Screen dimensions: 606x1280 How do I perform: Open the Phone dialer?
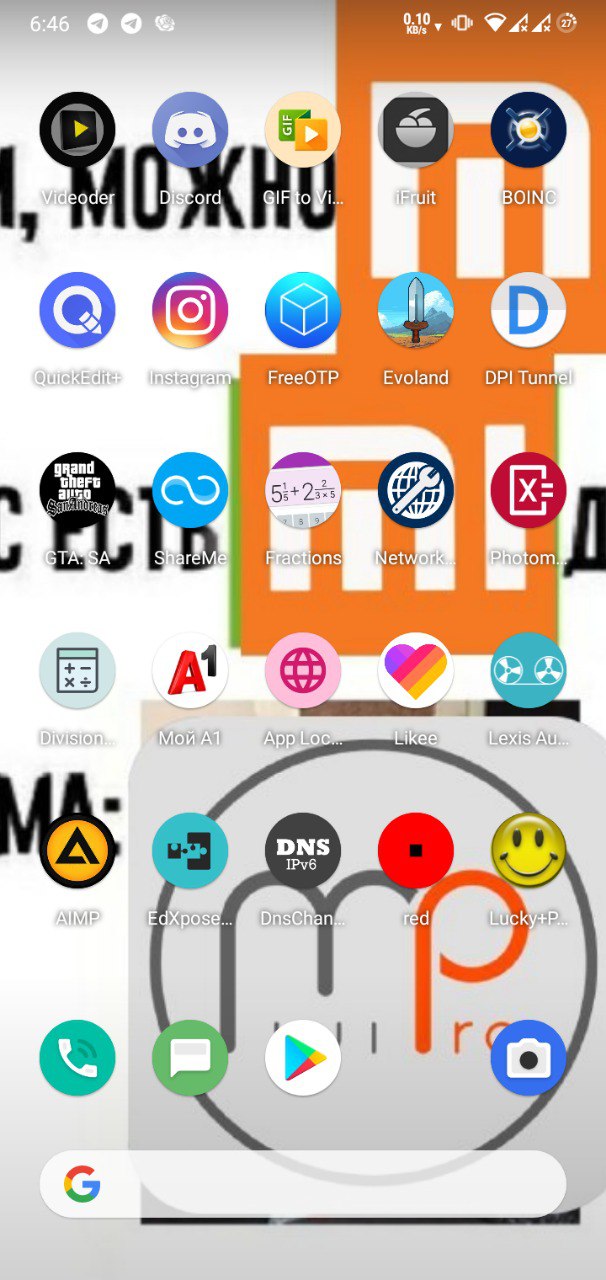pyautogui.click(x=77, y=1058)
